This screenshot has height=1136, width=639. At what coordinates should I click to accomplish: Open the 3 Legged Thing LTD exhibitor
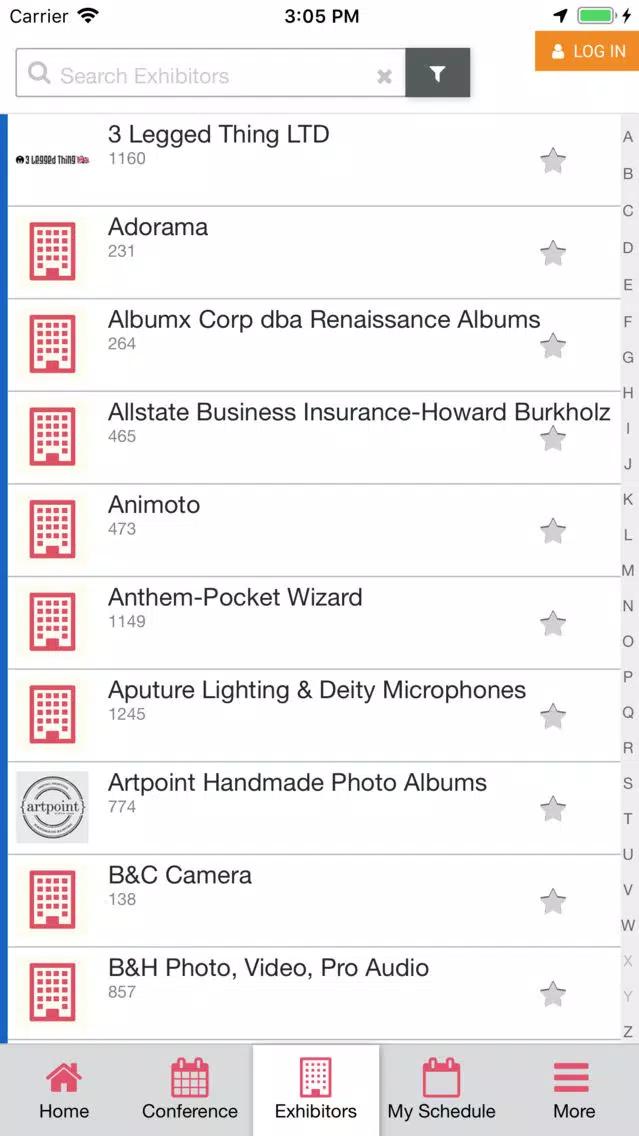click(314, 160)
